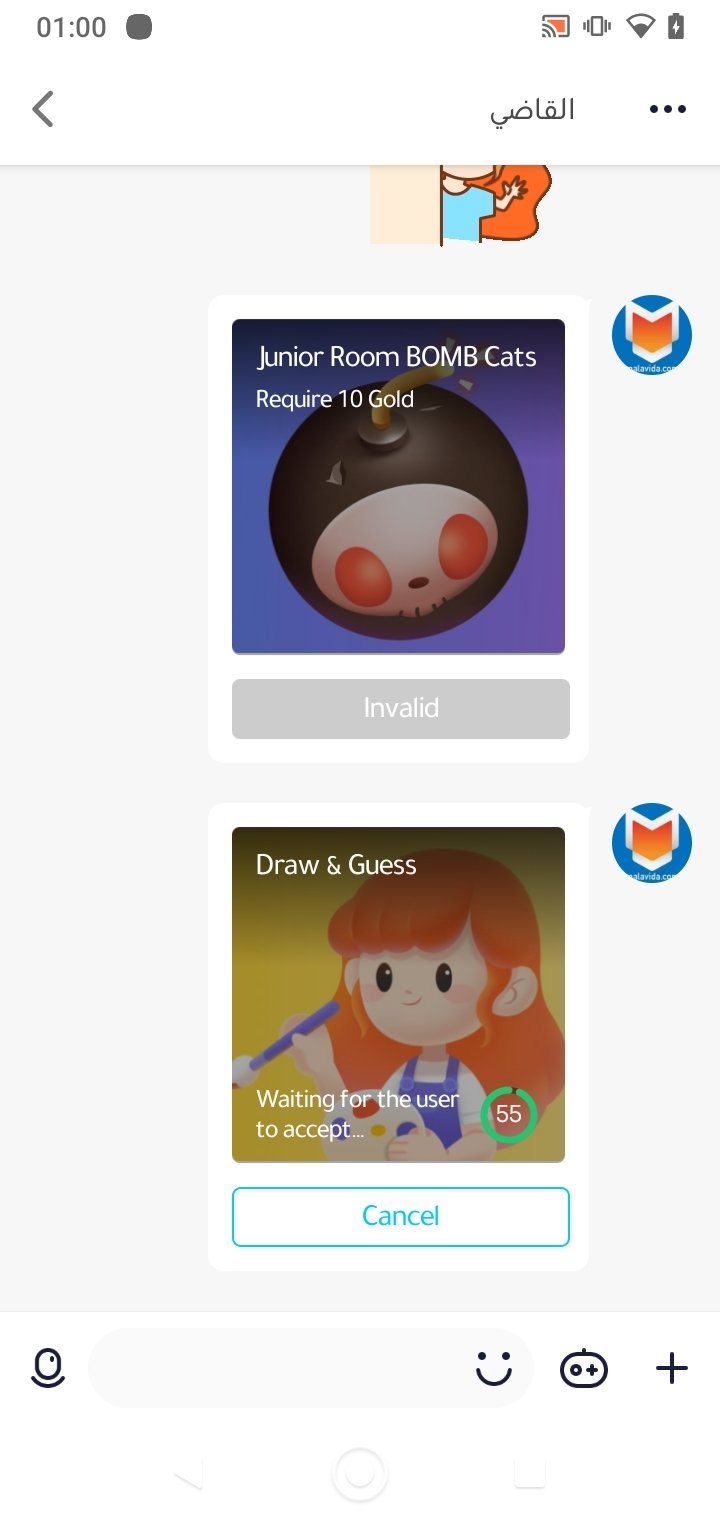Tap the system home button
Viewport: 720px width, 1520px height.
point(359,1473)
